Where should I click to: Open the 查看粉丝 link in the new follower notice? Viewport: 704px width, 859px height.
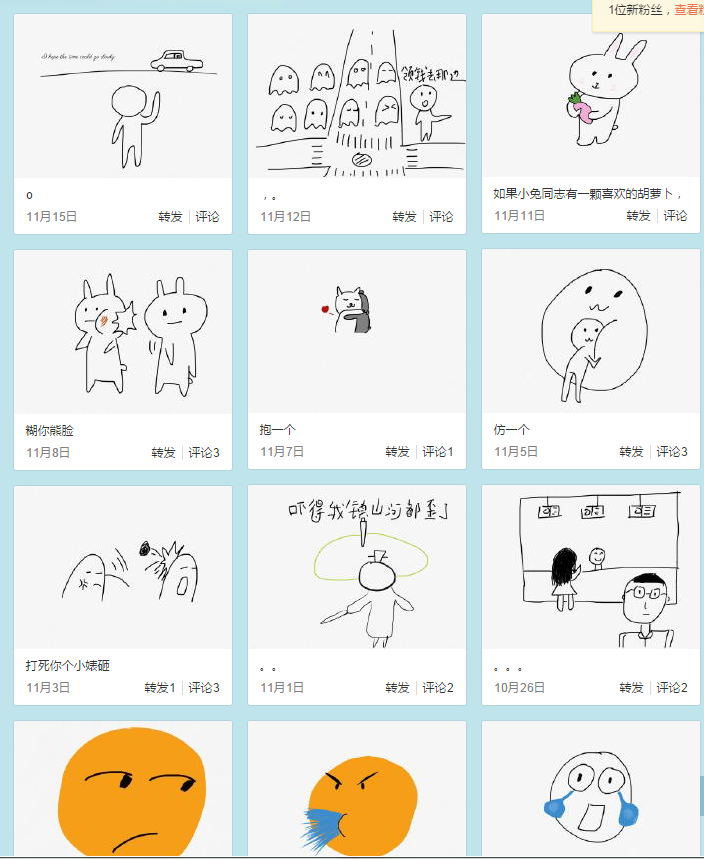tap(688, 10)
